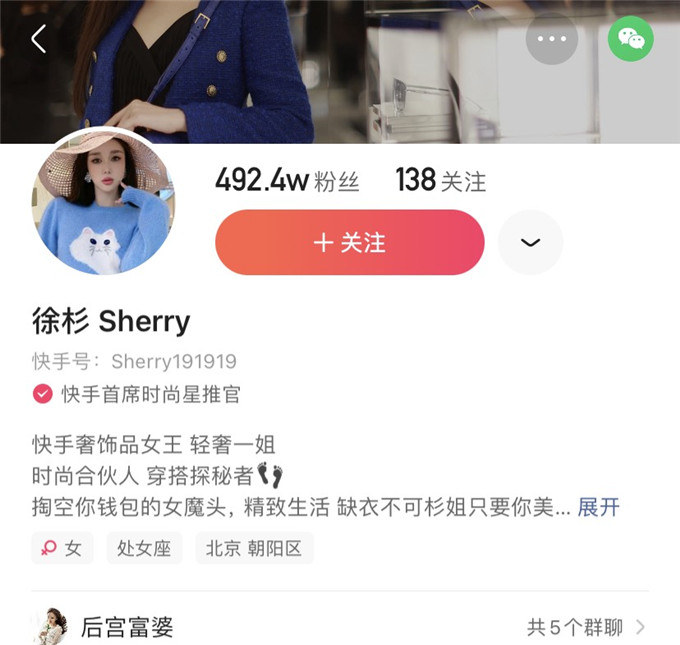Image resolution: width=680 pixels, height=645 pixels.
Task: Expand the recommendations chevron beside follow
Action: pos(530,243)
